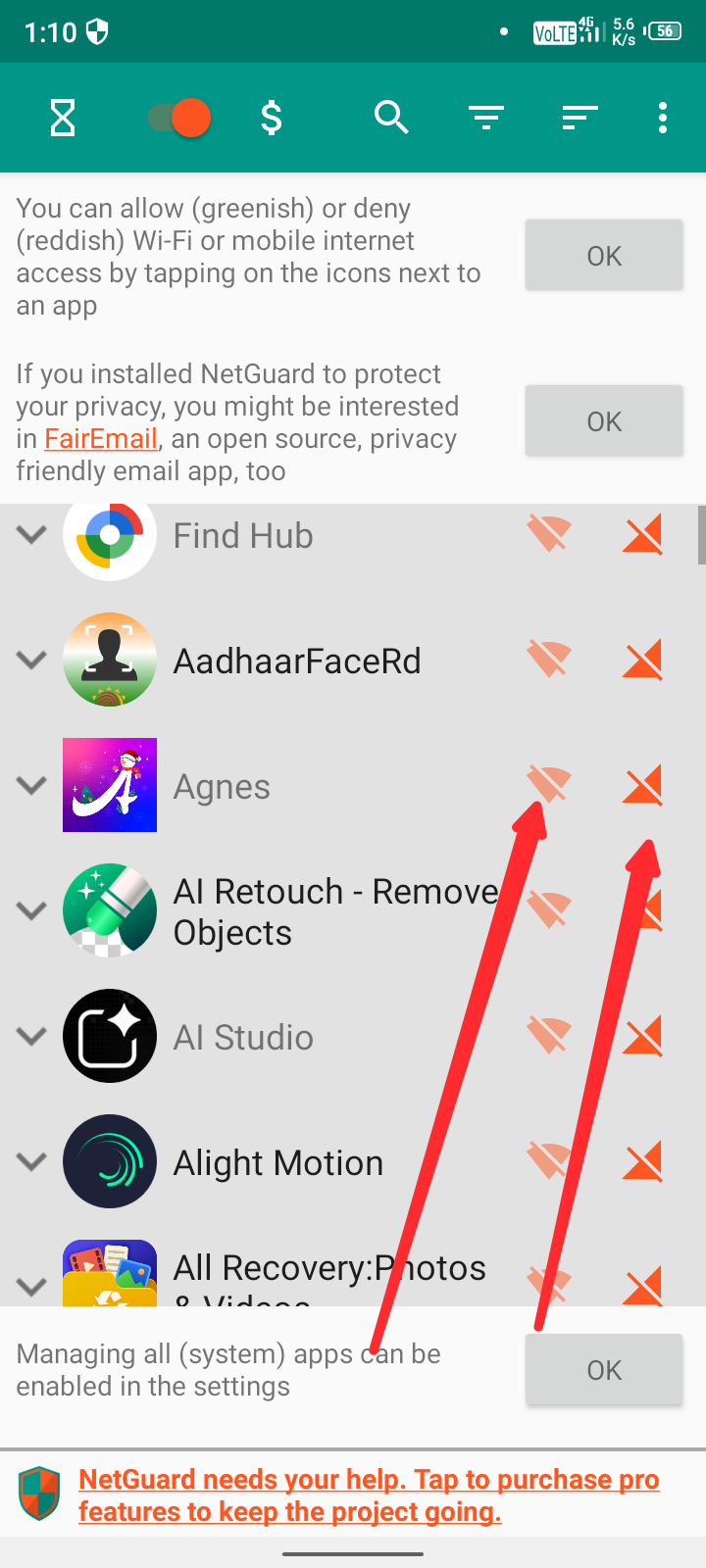The height and width of the screenshot is (1568, 706).
Task: Toggle Wi-Fi access for Agnes
Action: [548, 785]
